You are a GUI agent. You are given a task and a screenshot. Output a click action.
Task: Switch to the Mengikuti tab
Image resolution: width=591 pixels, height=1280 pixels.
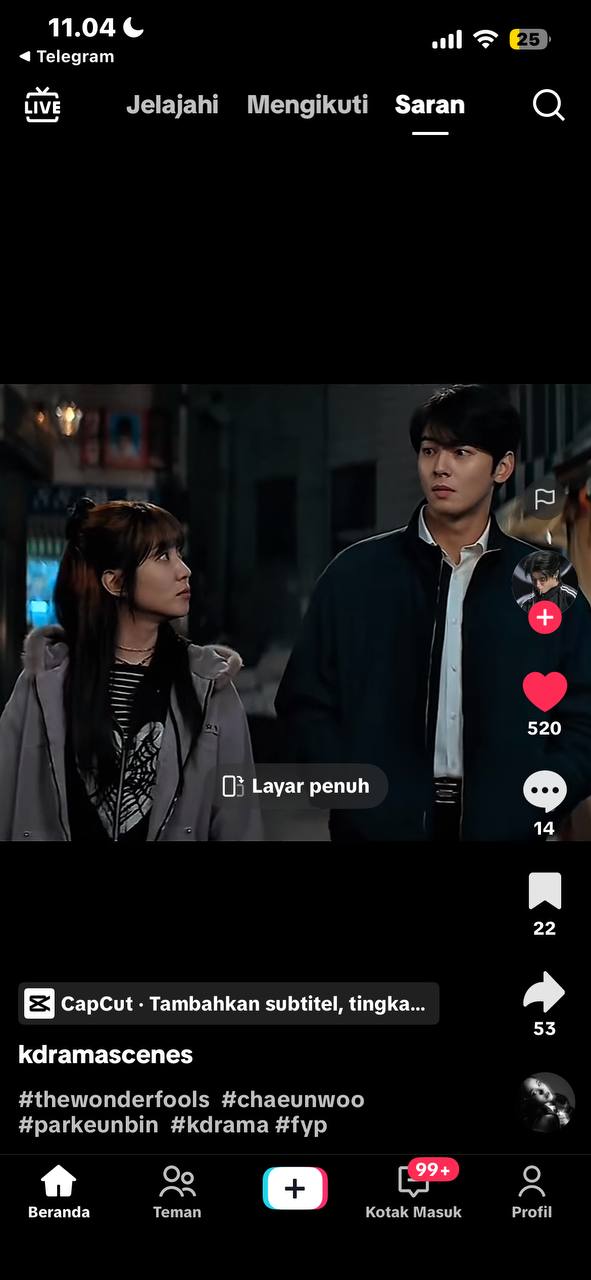click(x=307, y=105)
